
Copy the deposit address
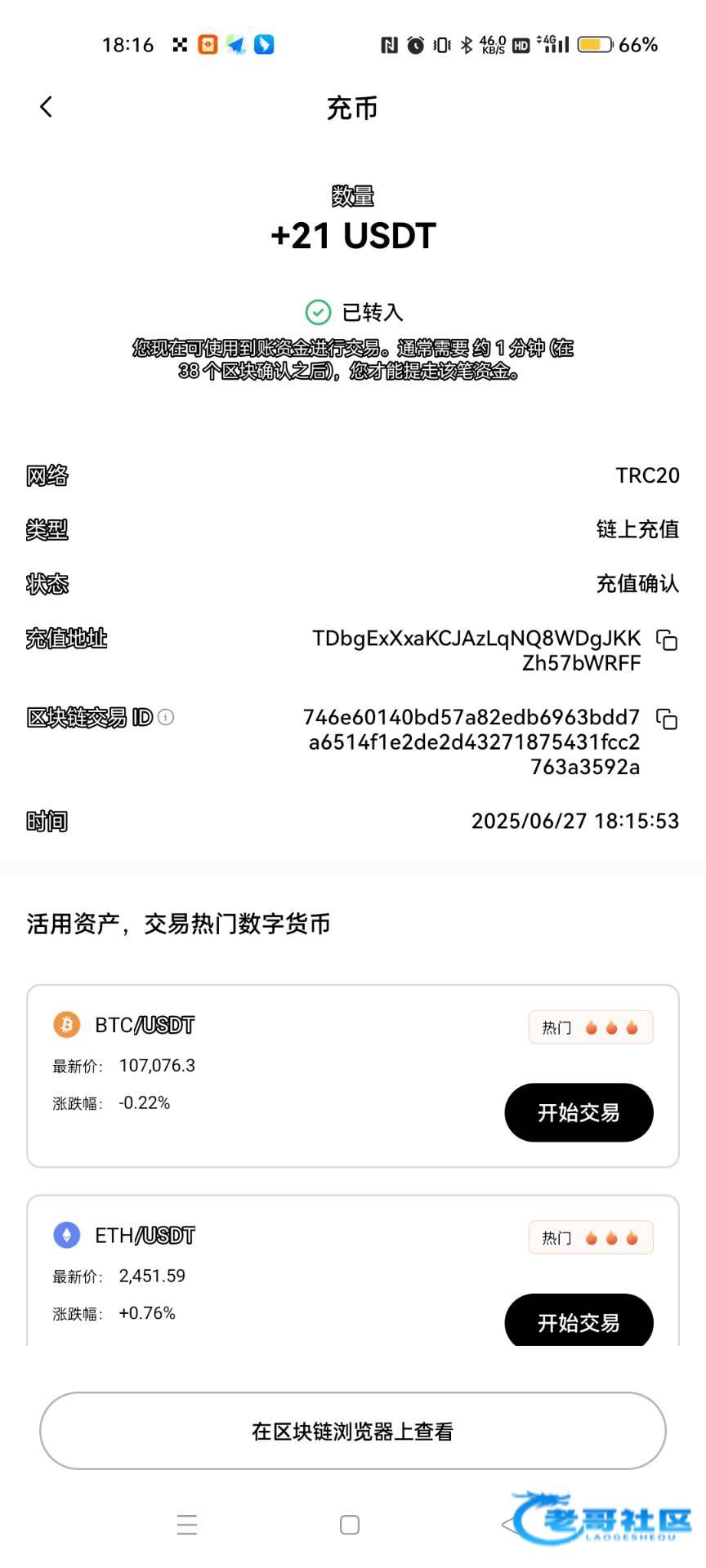coord(667,640)
